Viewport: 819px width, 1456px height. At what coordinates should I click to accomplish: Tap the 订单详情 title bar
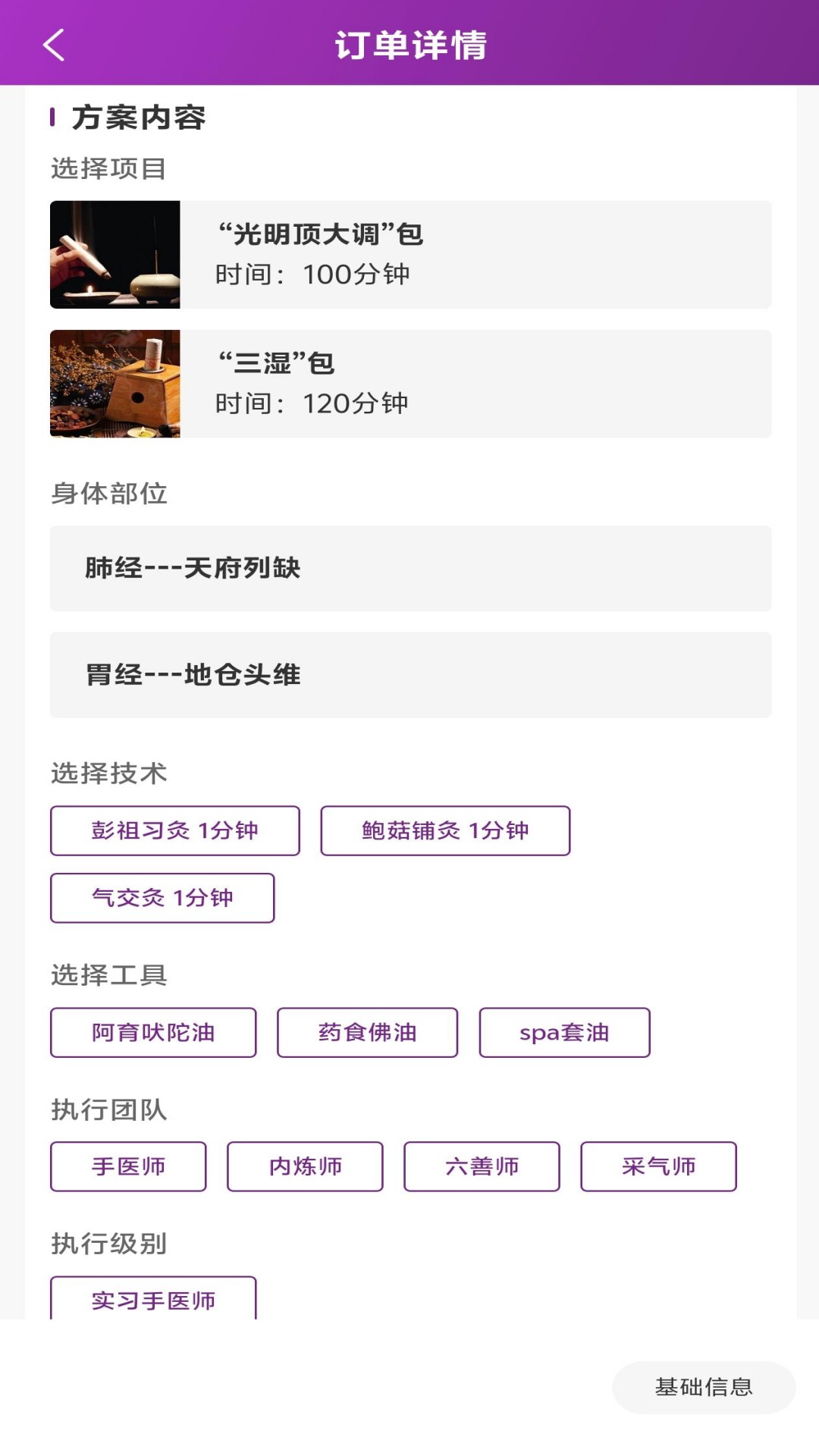[x=409, y=45]
